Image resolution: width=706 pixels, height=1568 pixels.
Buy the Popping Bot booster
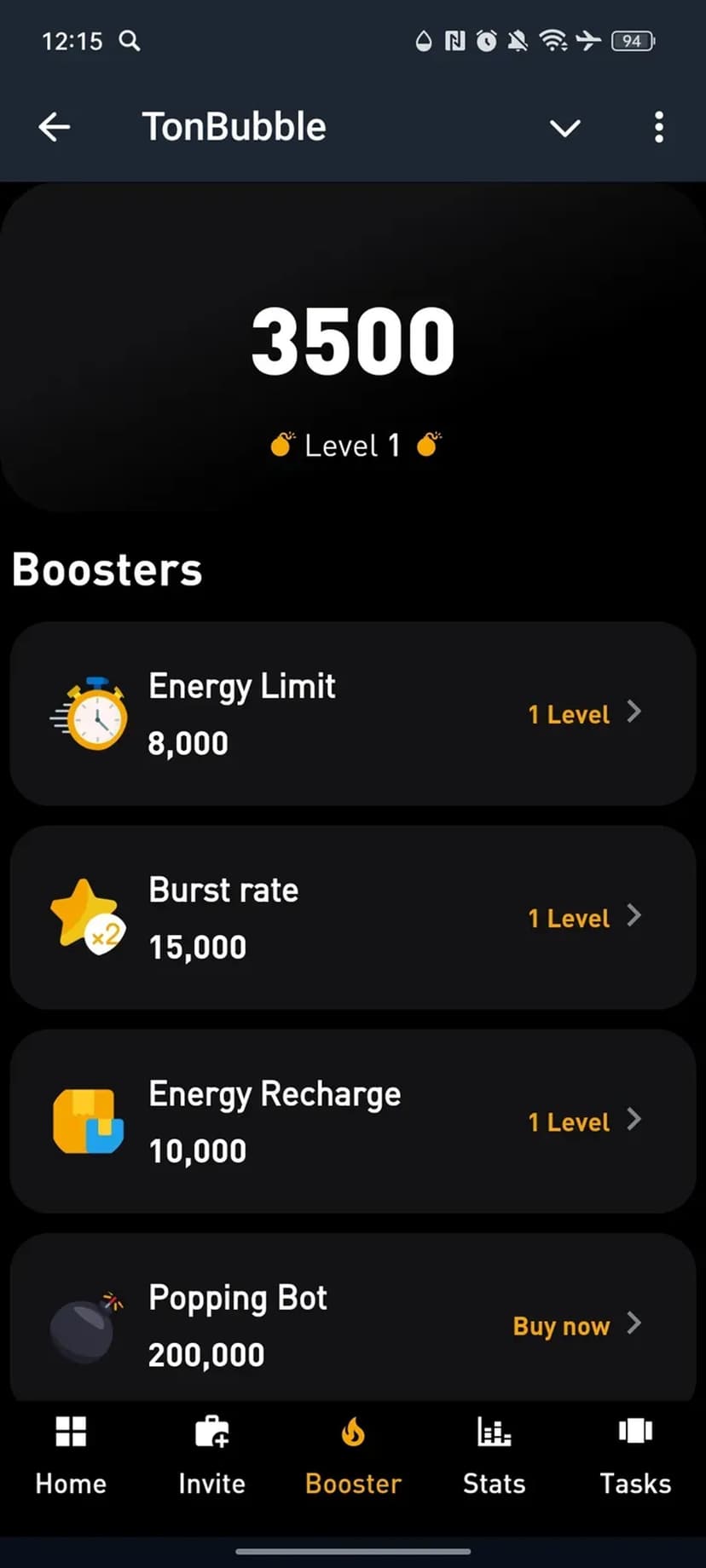(353, 1325)
